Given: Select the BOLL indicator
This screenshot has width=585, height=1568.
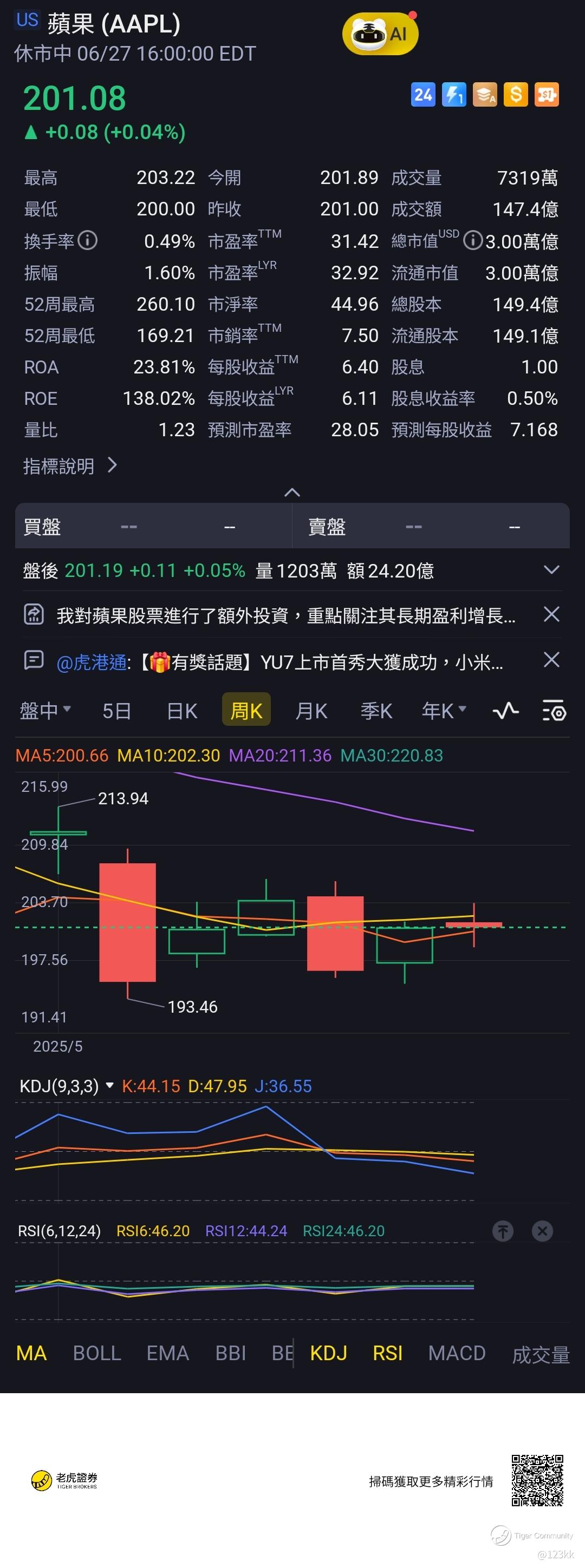Looking at the screenshot, I should (97, 1353).
